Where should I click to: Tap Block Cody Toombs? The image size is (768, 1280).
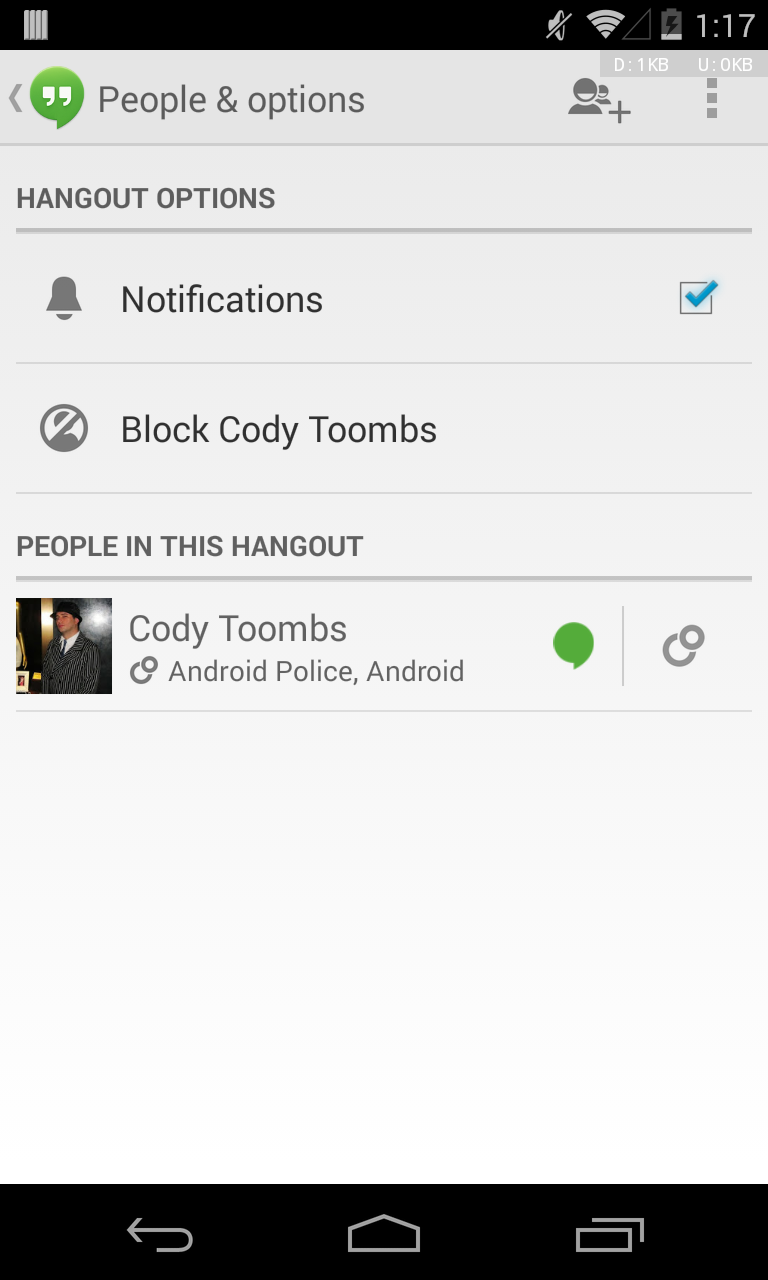[278, 428]
